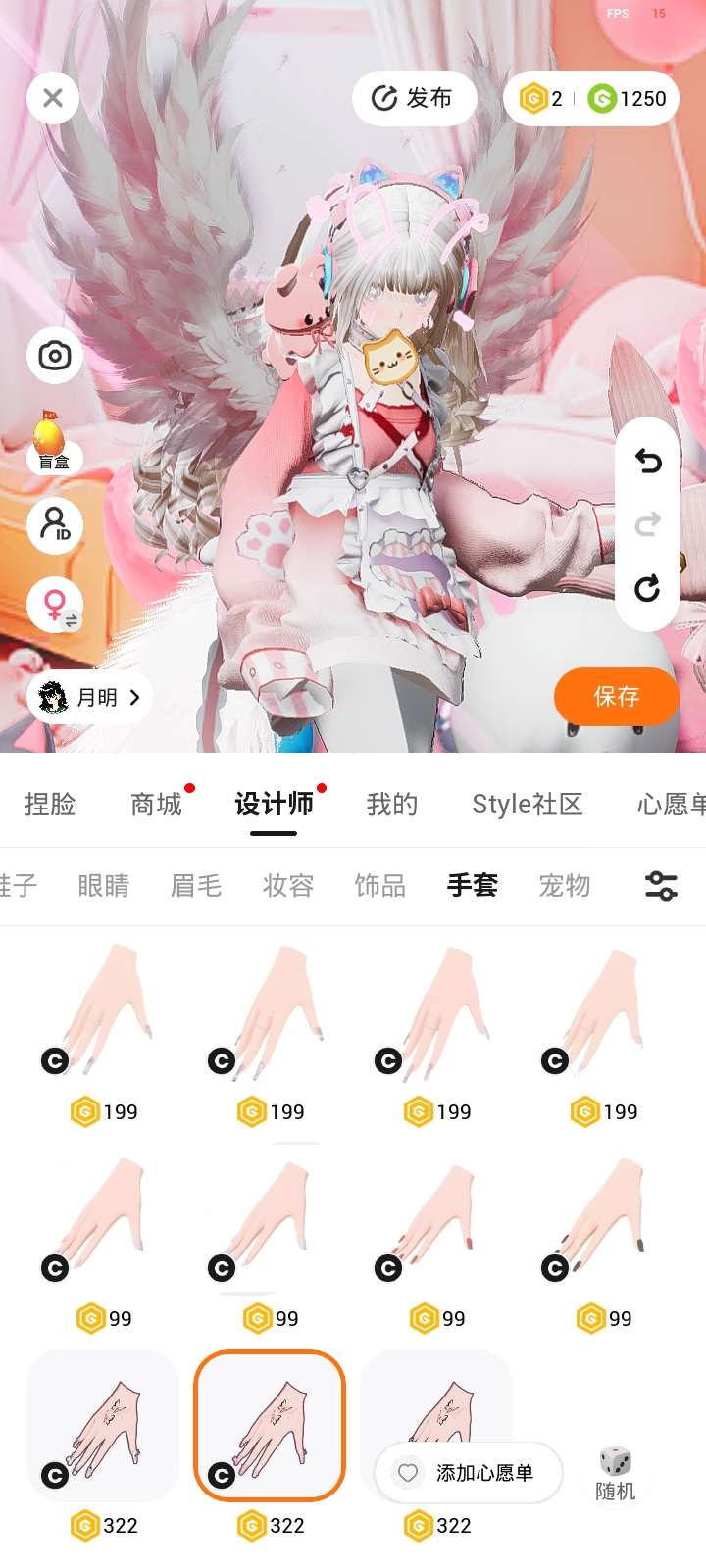Viewport: 706px width, 1568px height.
Task: Open the filter settings icon
Action: point(661,886)
